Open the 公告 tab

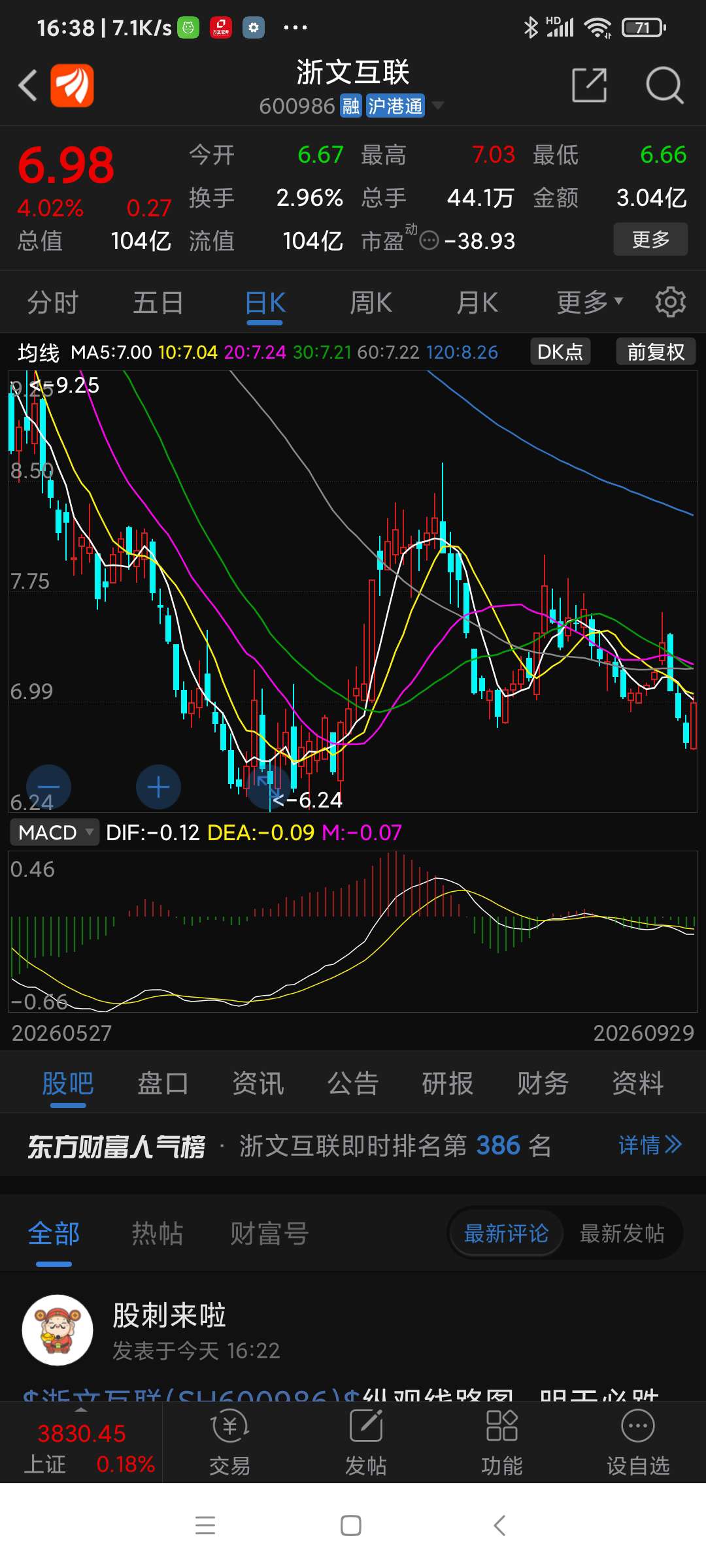[353, 1083]
